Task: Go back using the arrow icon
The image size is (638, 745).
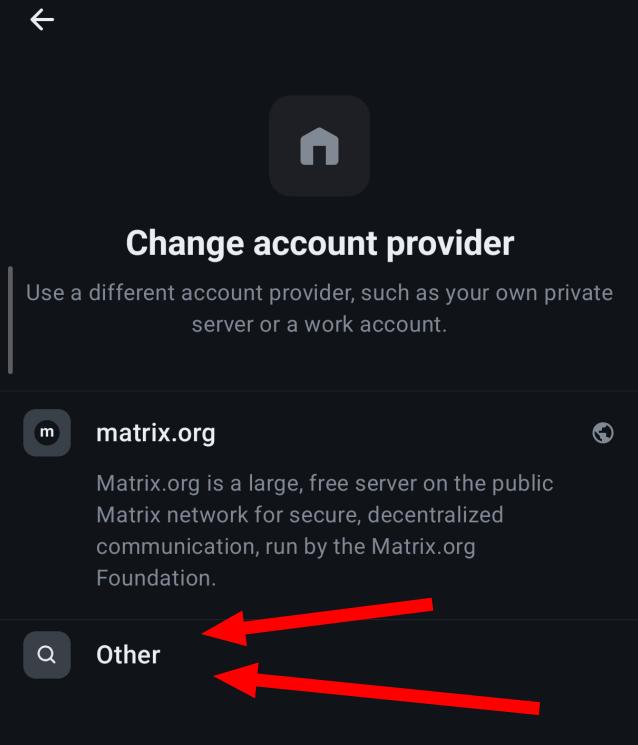Action: pos(41,19)
